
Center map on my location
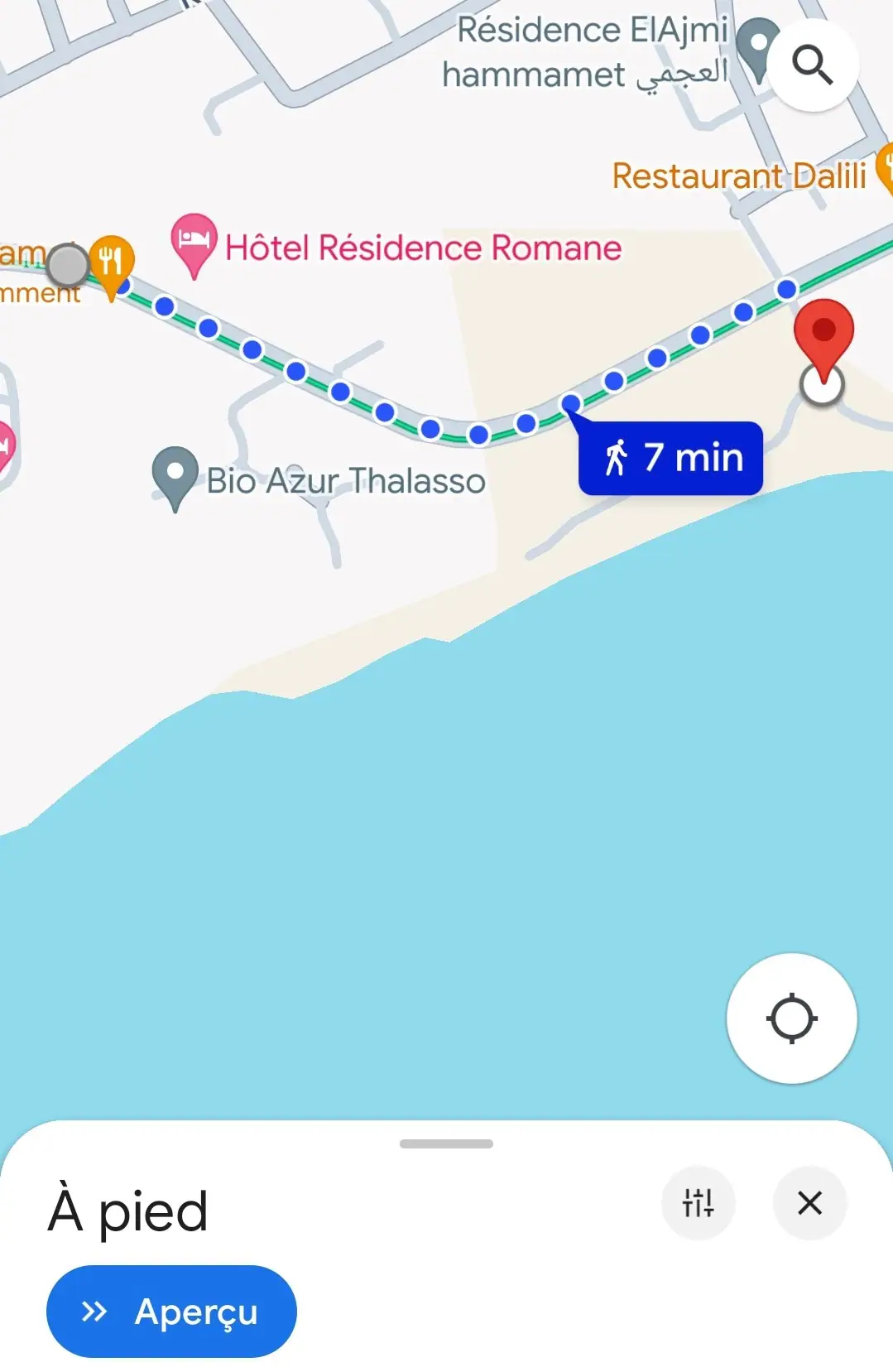(x=791, y=1018)
